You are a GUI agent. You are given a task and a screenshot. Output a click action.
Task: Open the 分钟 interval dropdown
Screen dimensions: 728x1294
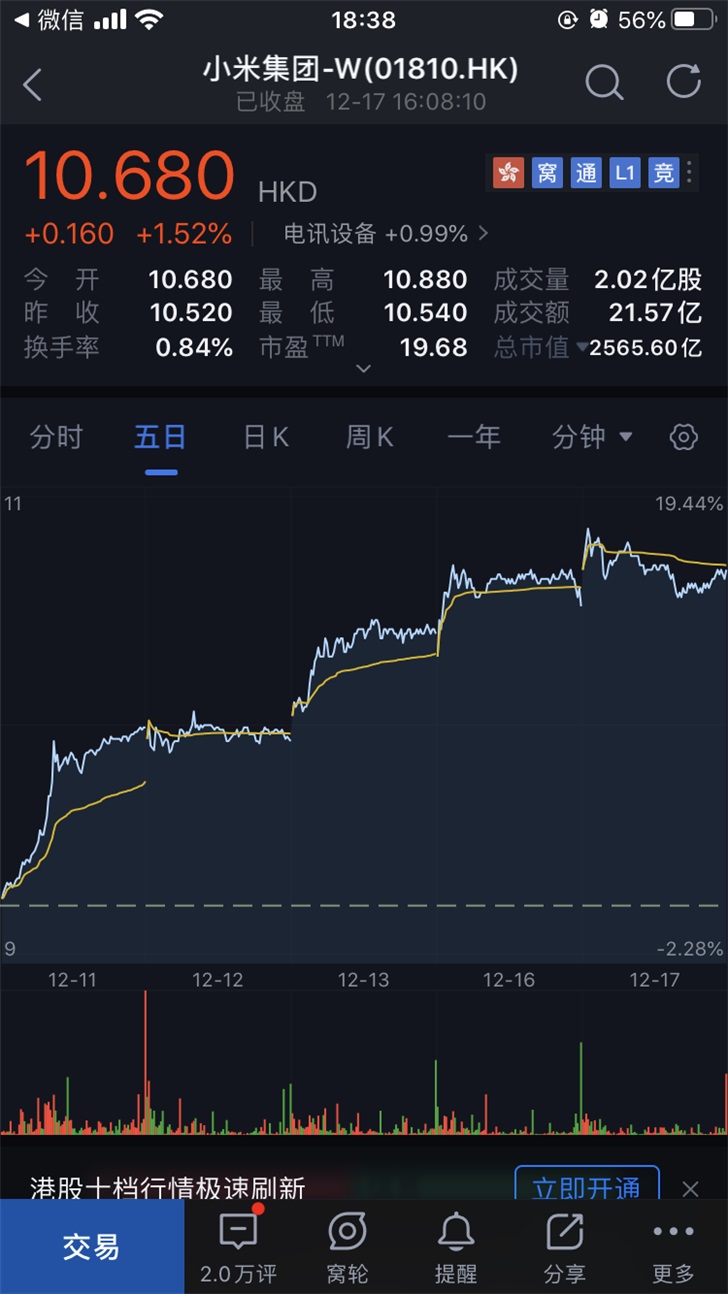coord(593,437)
